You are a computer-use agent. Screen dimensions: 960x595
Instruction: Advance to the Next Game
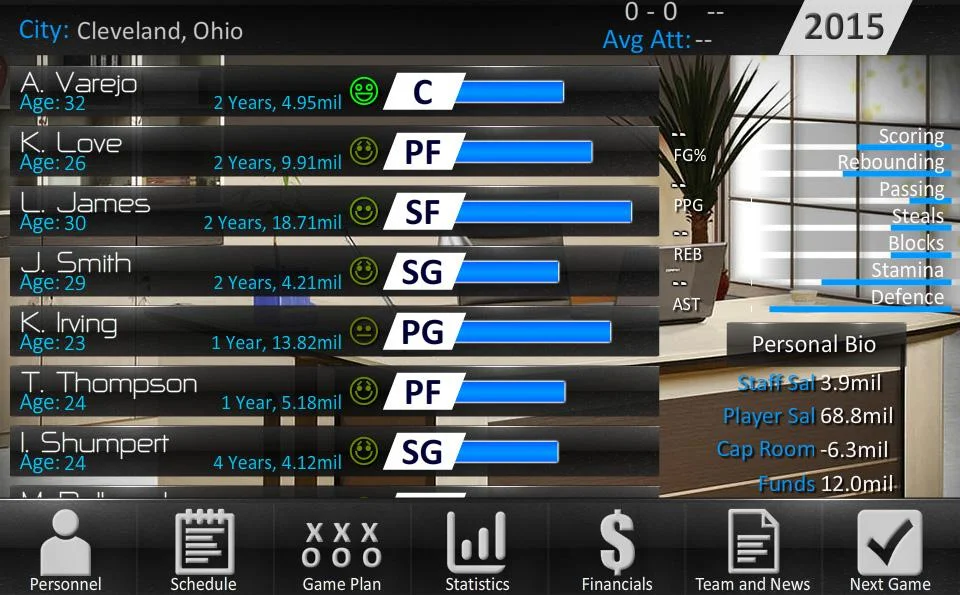pyautogui.click(x=889, y=550)
